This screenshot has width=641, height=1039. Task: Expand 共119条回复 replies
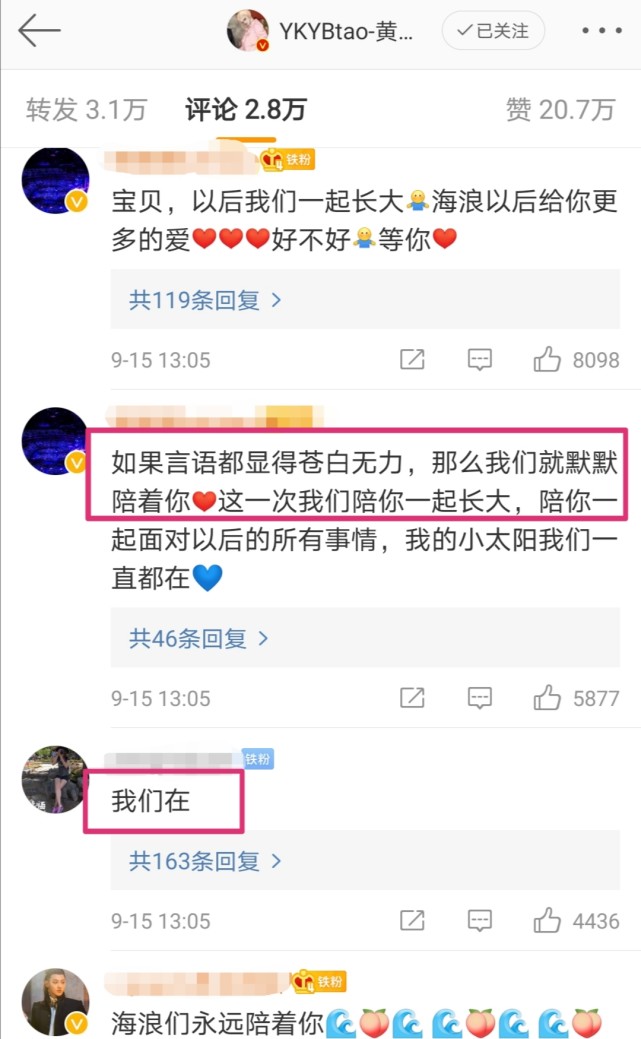coord(205,299)
